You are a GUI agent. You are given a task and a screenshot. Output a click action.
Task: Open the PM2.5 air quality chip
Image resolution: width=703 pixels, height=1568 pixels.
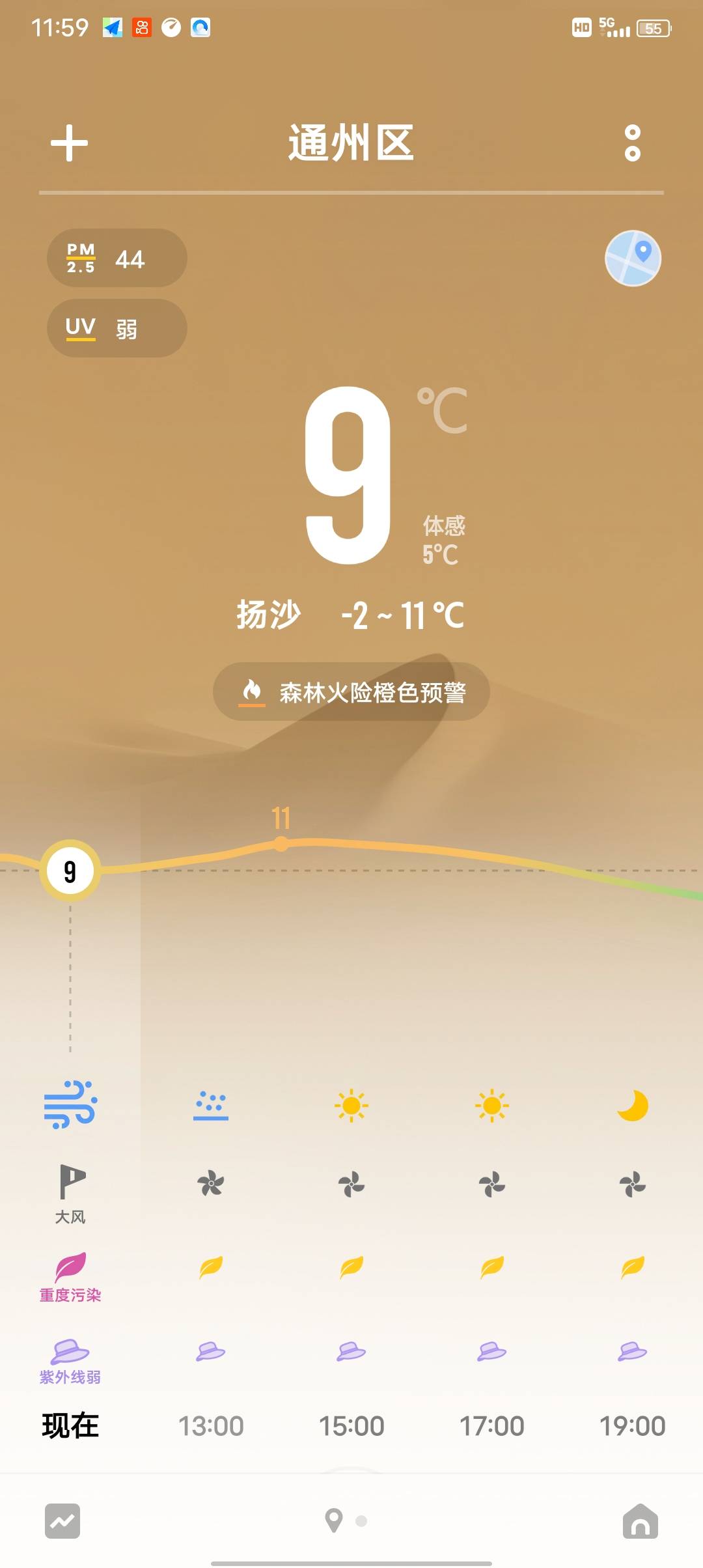(117, 258)
